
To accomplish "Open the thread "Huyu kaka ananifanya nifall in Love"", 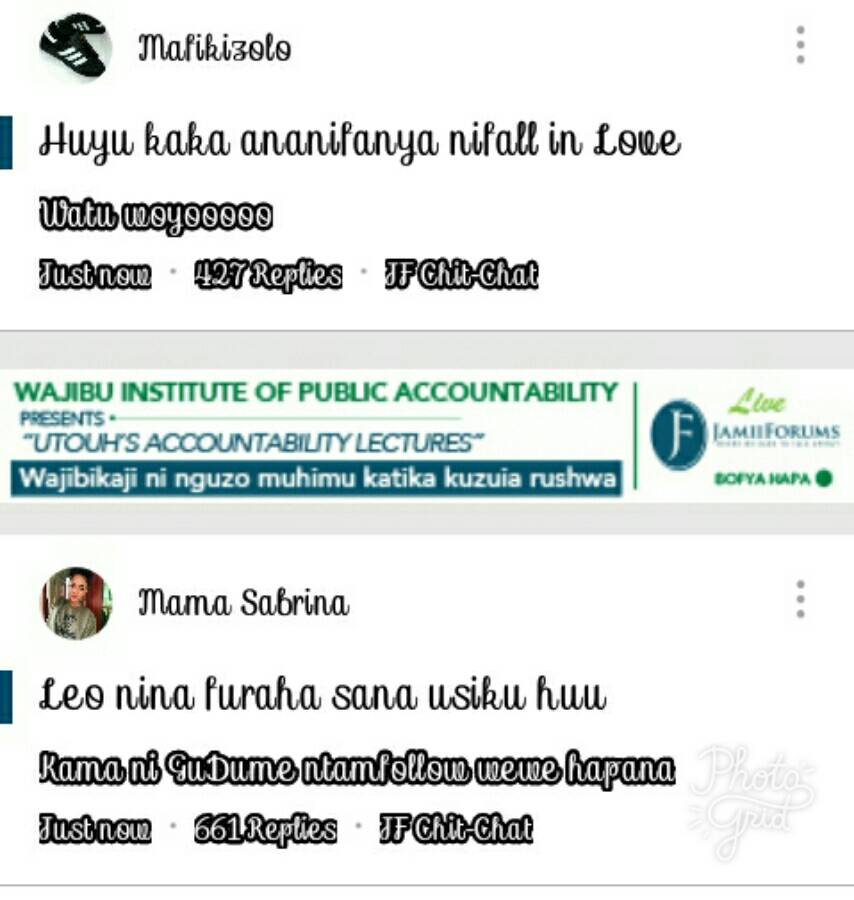I will [359, 142].
